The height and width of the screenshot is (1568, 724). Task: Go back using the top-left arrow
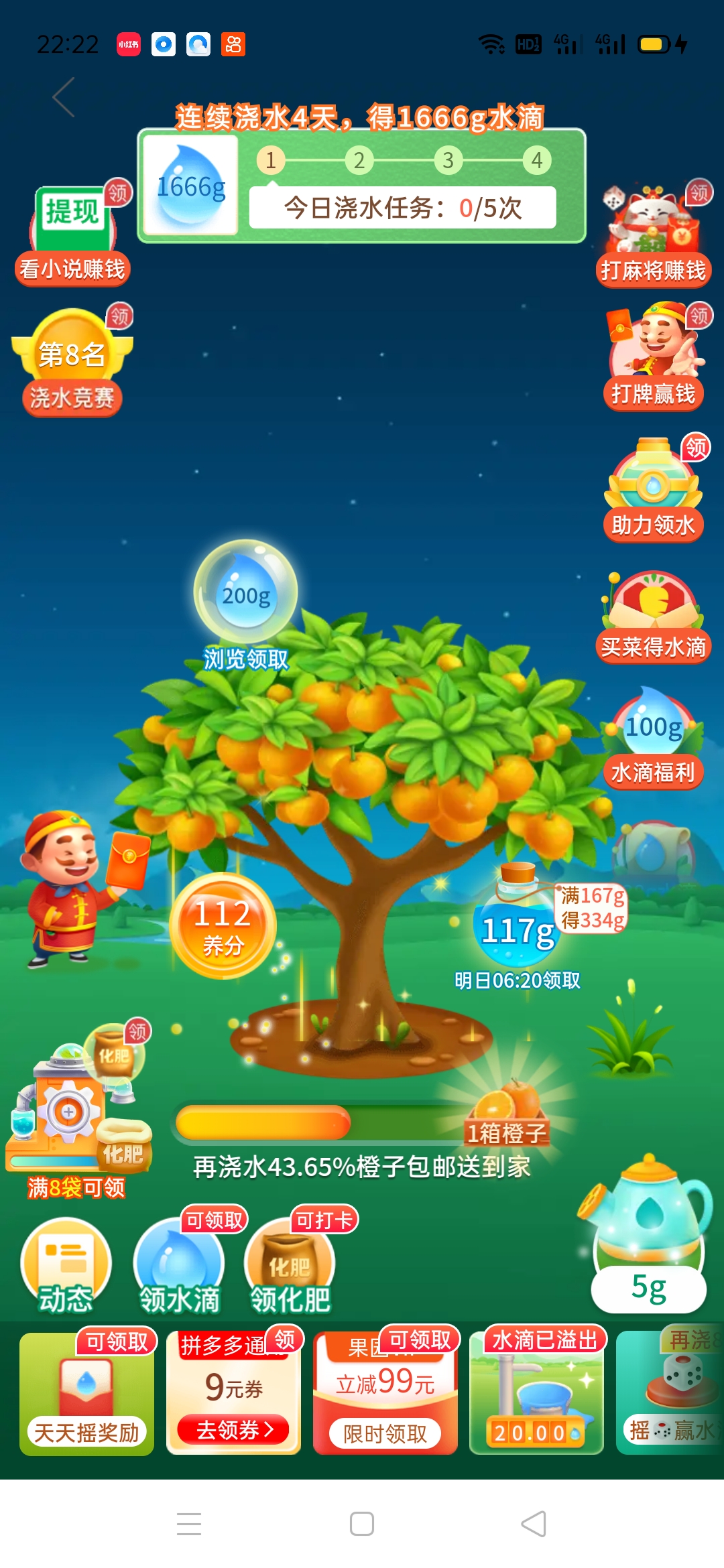click(x=64, y=98)
